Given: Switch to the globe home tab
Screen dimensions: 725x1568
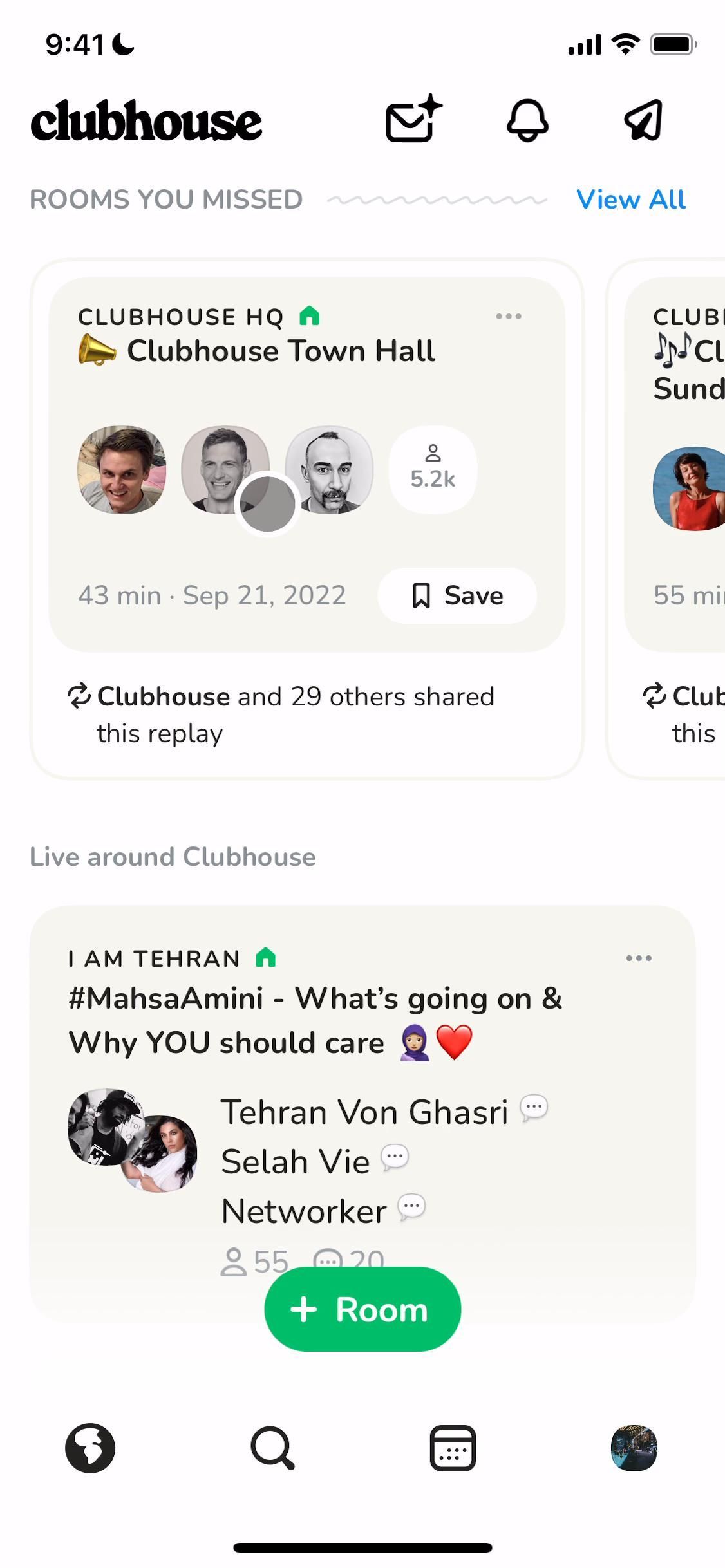Looking at the screenshot, I should pos(90,1448).
